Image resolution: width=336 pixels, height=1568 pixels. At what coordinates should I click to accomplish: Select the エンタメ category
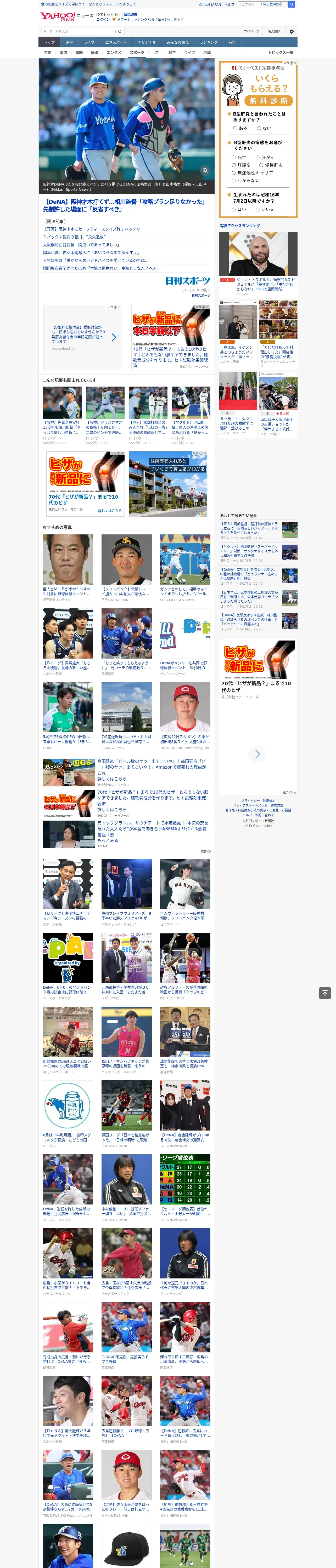(x=114, y=52)
